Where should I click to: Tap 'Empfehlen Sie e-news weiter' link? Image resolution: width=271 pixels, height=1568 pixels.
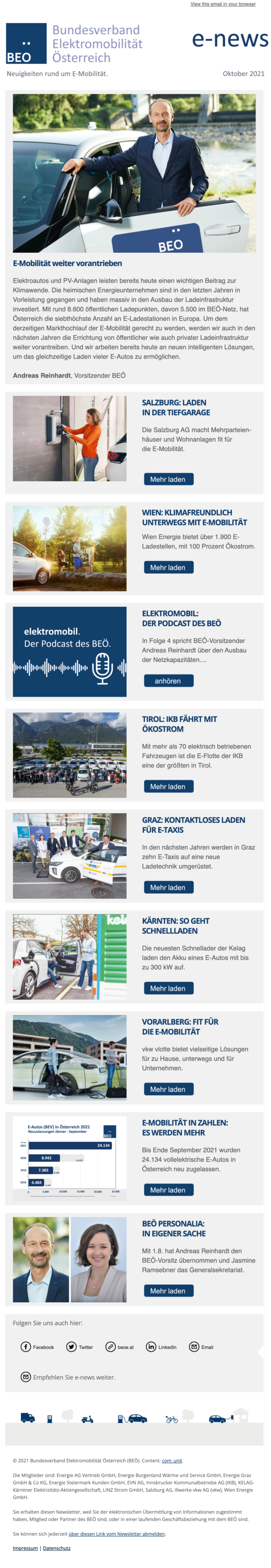coord(68,1377)
